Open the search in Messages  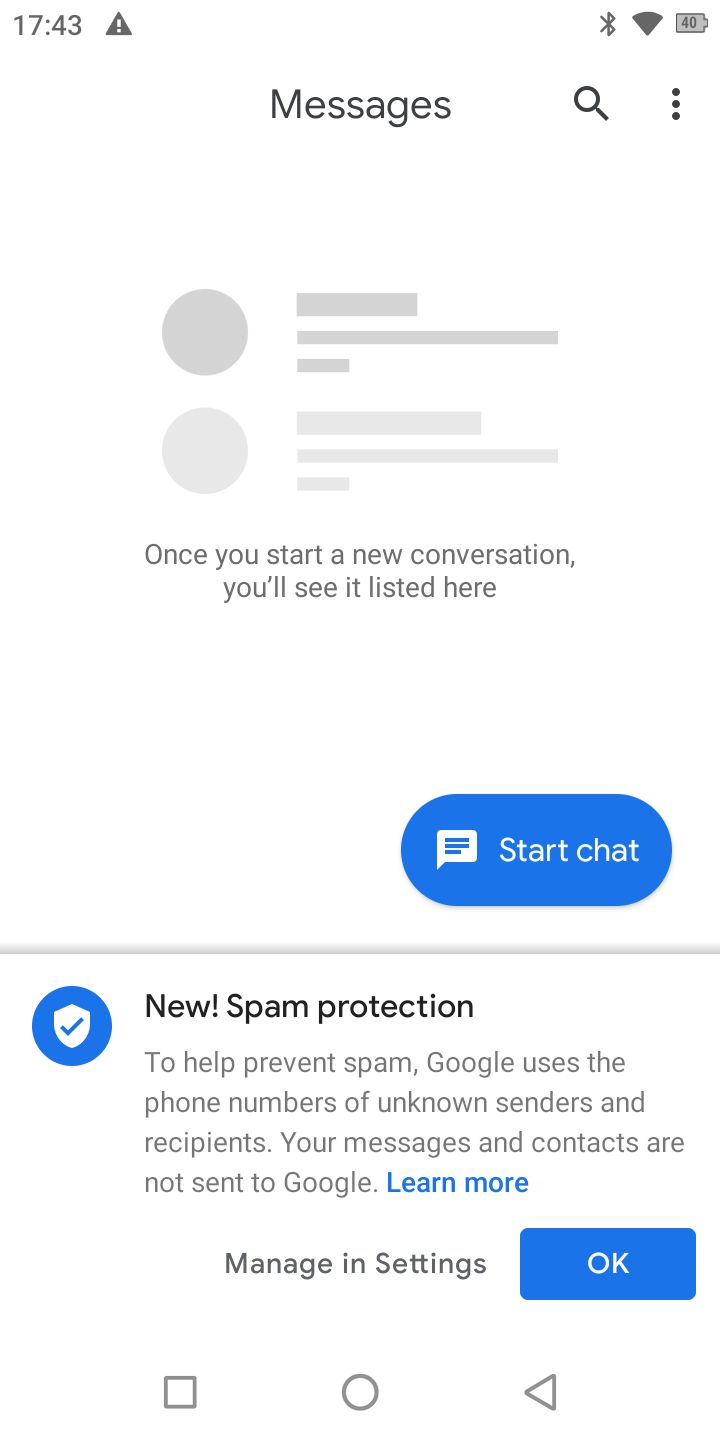(591, 104)
